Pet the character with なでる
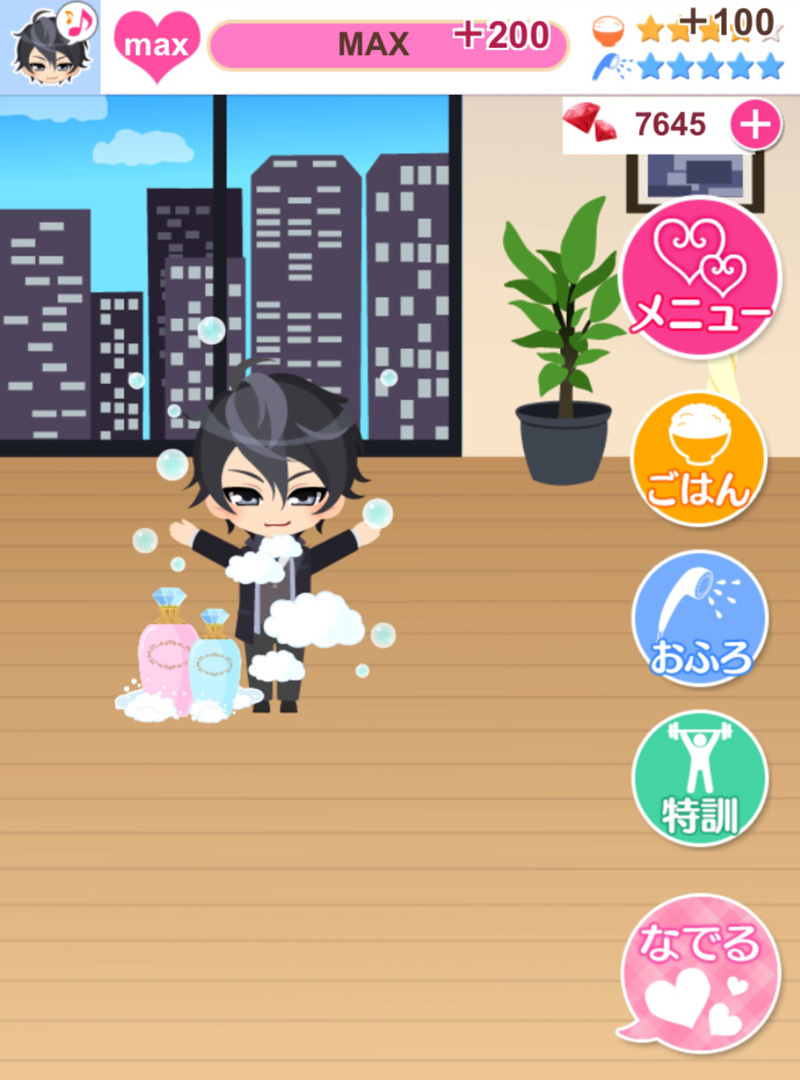800x1080 pixels. coord(698,972)
